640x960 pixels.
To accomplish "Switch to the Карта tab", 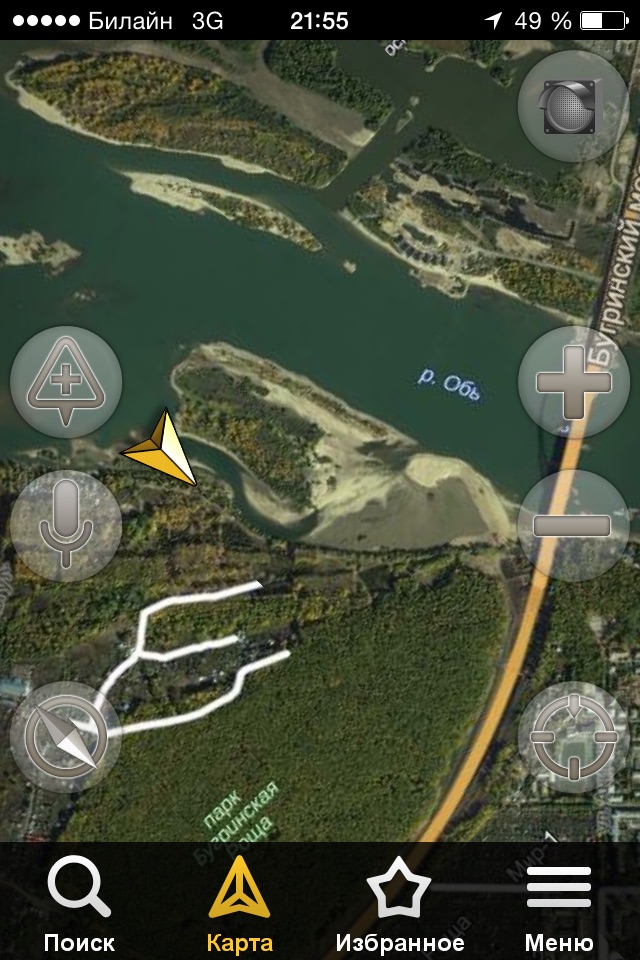I will (x=239, y=903).
